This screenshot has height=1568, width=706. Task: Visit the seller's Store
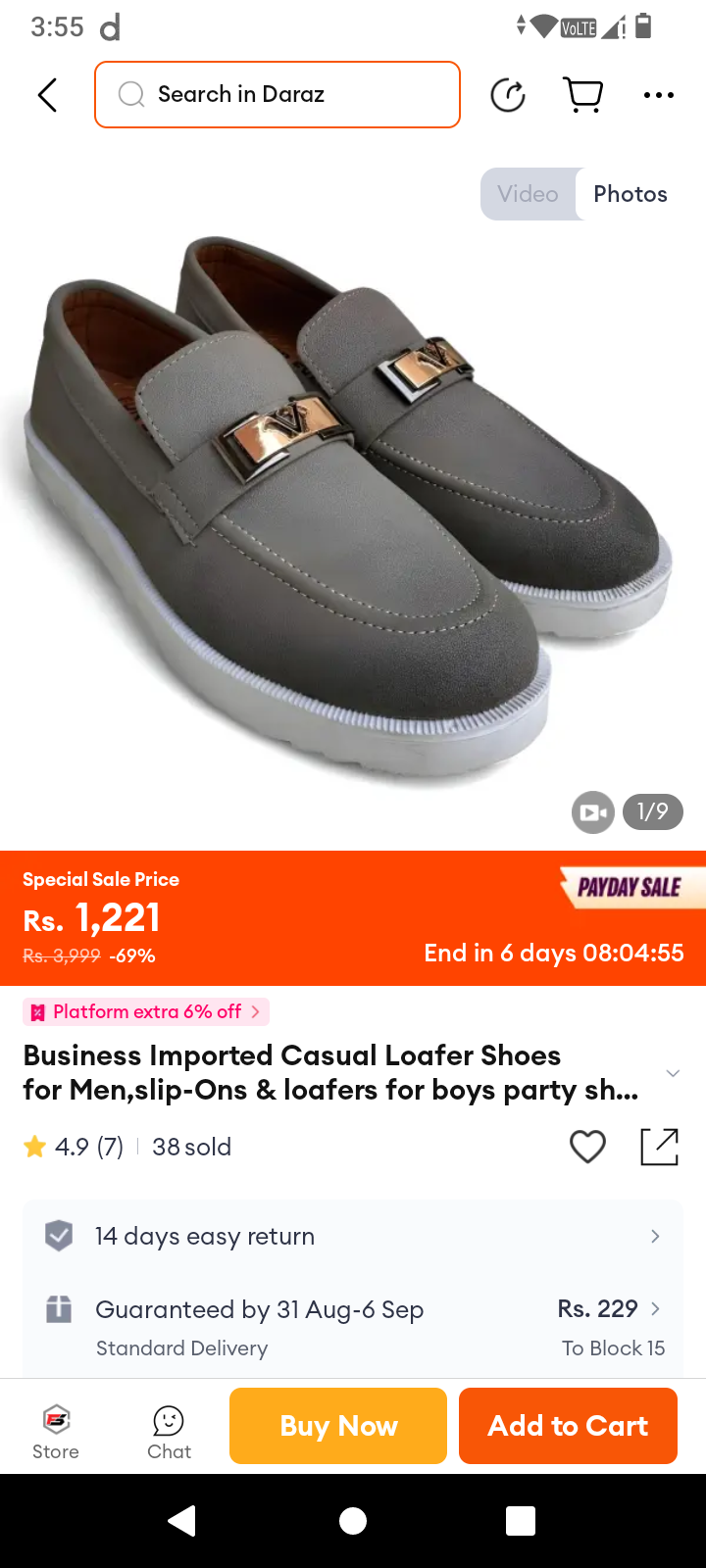(56, 1431)
